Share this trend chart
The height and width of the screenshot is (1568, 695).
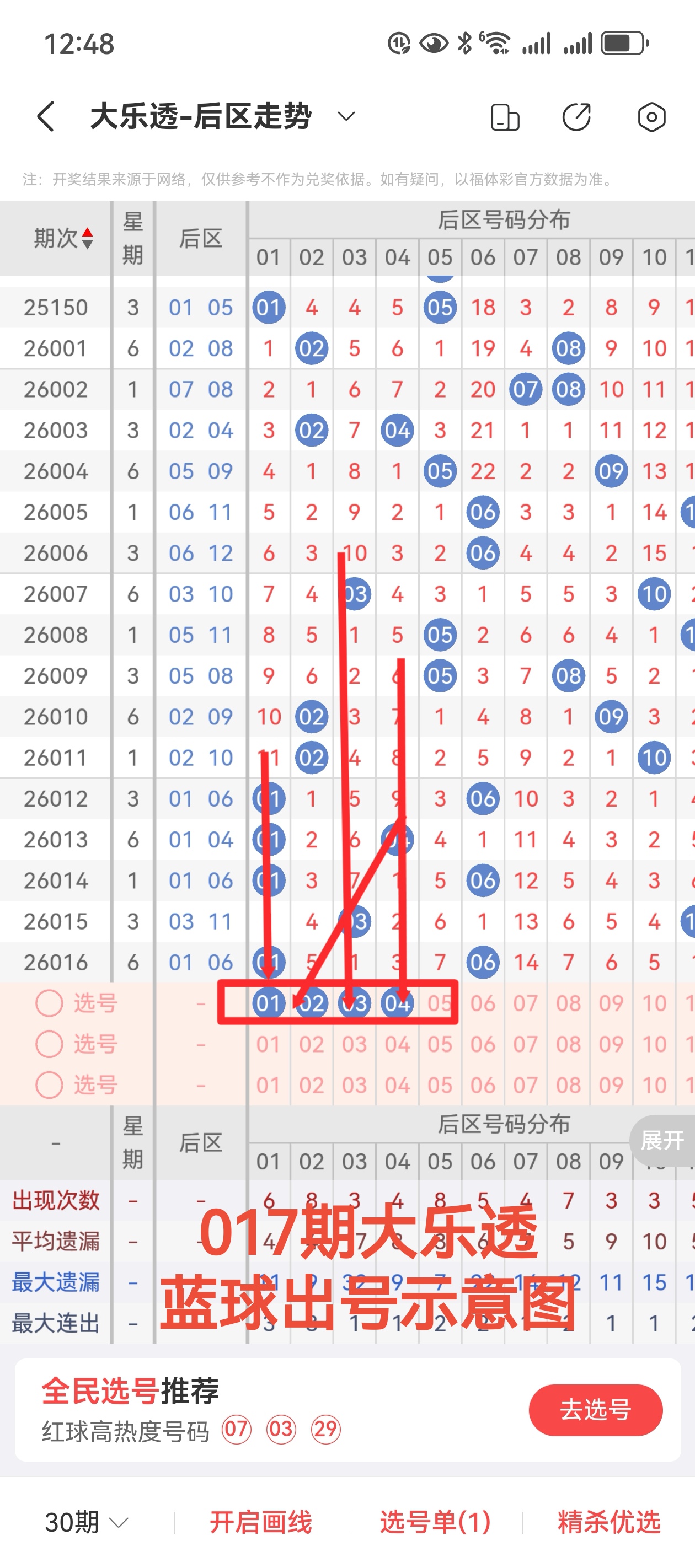tap(576, 117)
